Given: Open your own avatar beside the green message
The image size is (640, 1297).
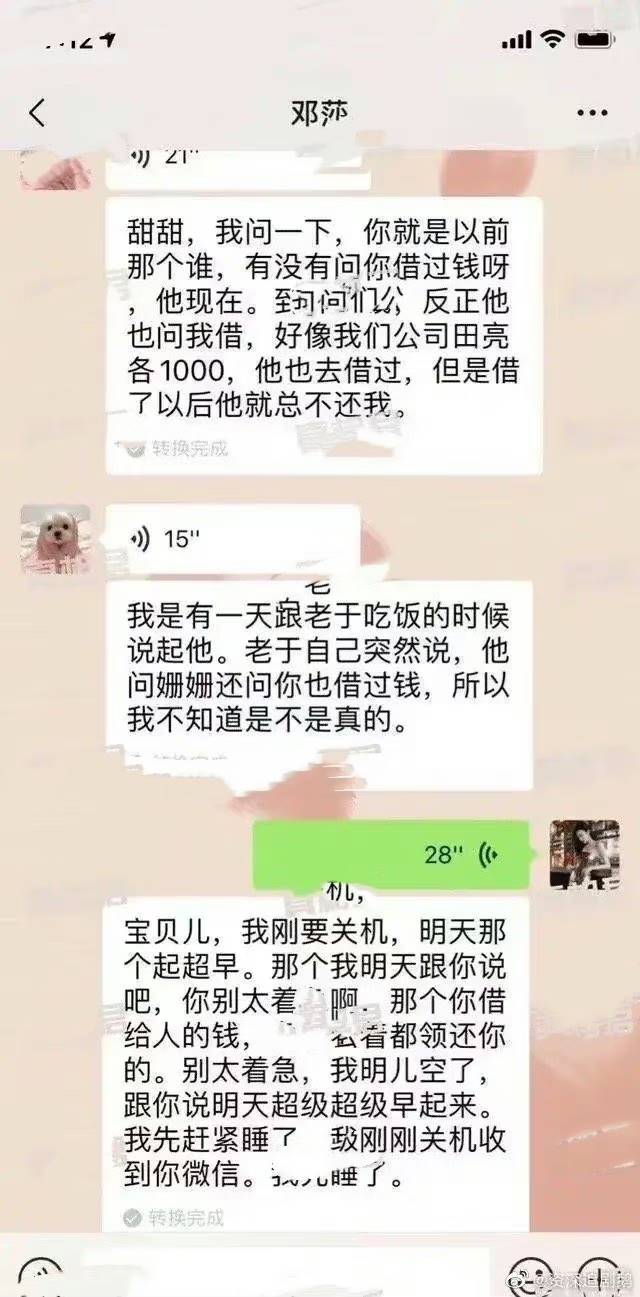Looking at the screenshot, I should [x=585, y=855].
